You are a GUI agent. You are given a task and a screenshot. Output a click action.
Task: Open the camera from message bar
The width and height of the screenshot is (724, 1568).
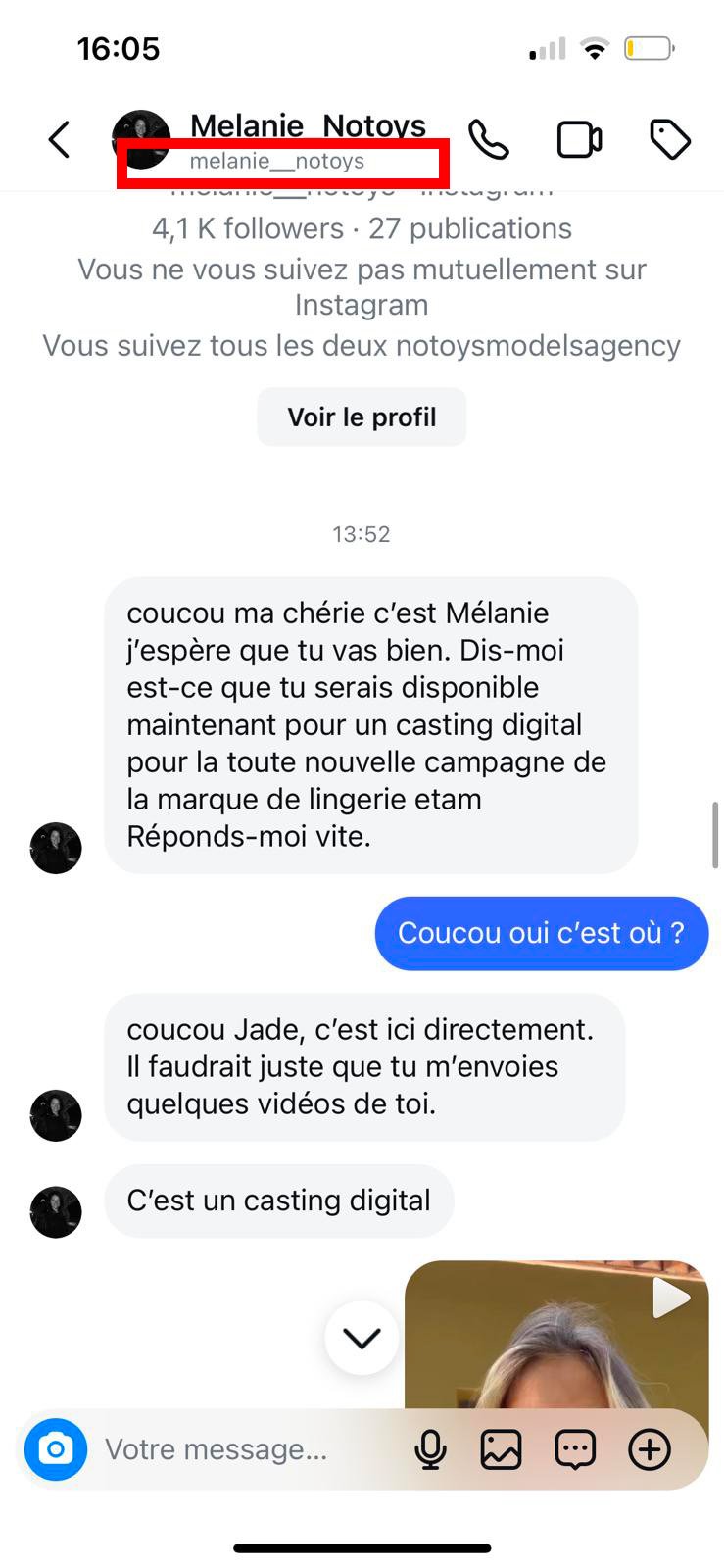pos(56,1448)
